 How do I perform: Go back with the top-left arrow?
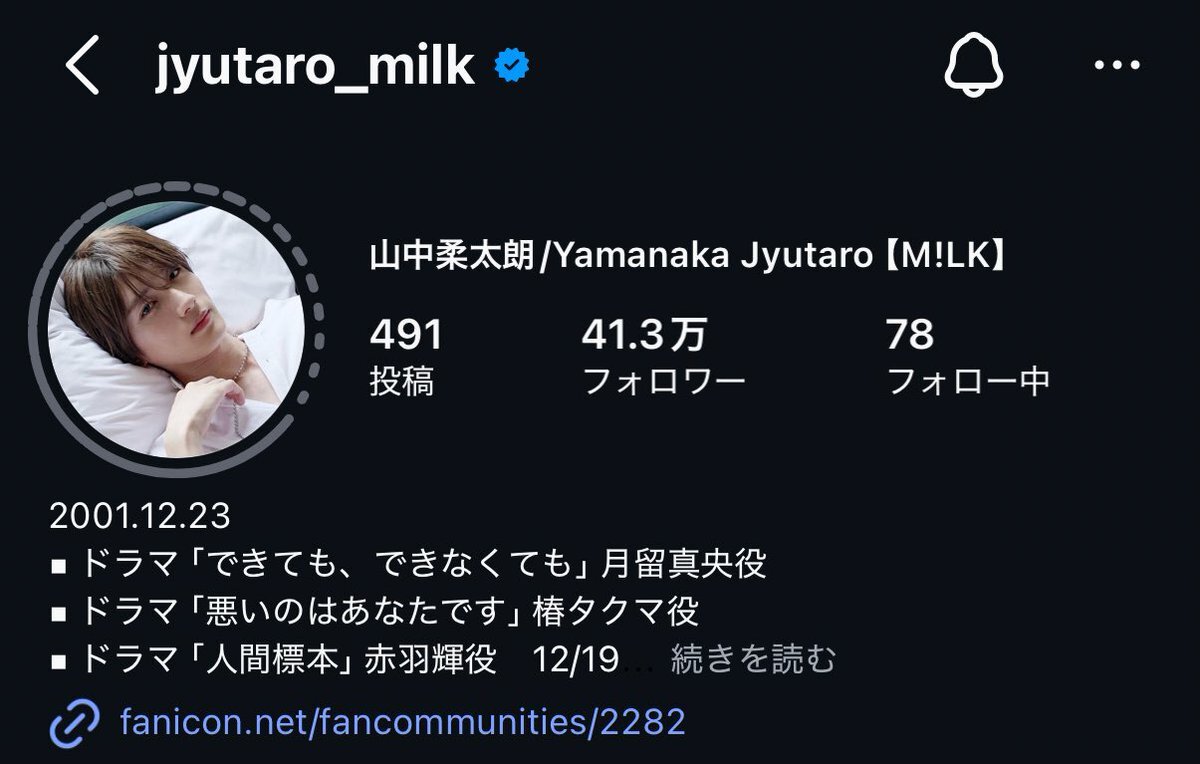coord(83,66)
